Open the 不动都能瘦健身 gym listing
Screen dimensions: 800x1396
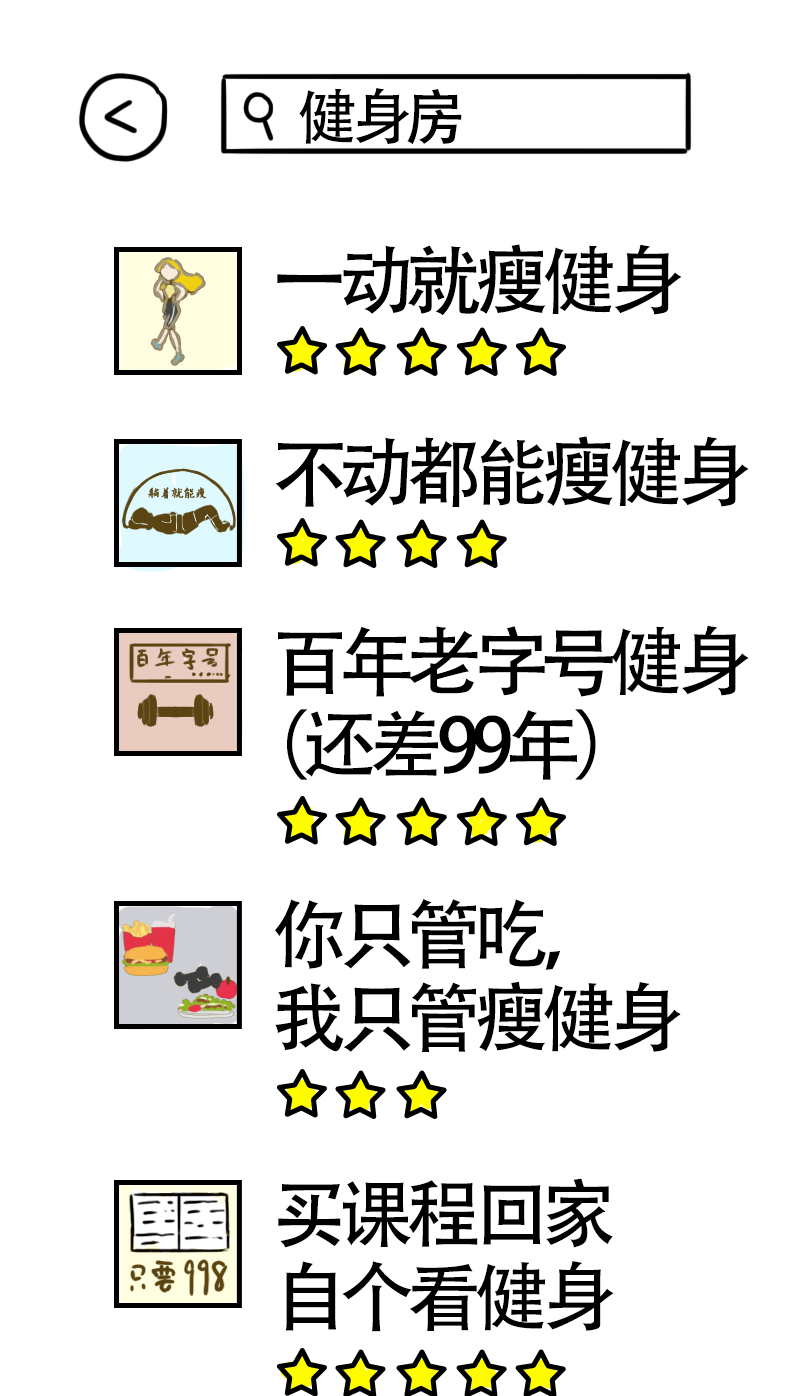point(510,474)
